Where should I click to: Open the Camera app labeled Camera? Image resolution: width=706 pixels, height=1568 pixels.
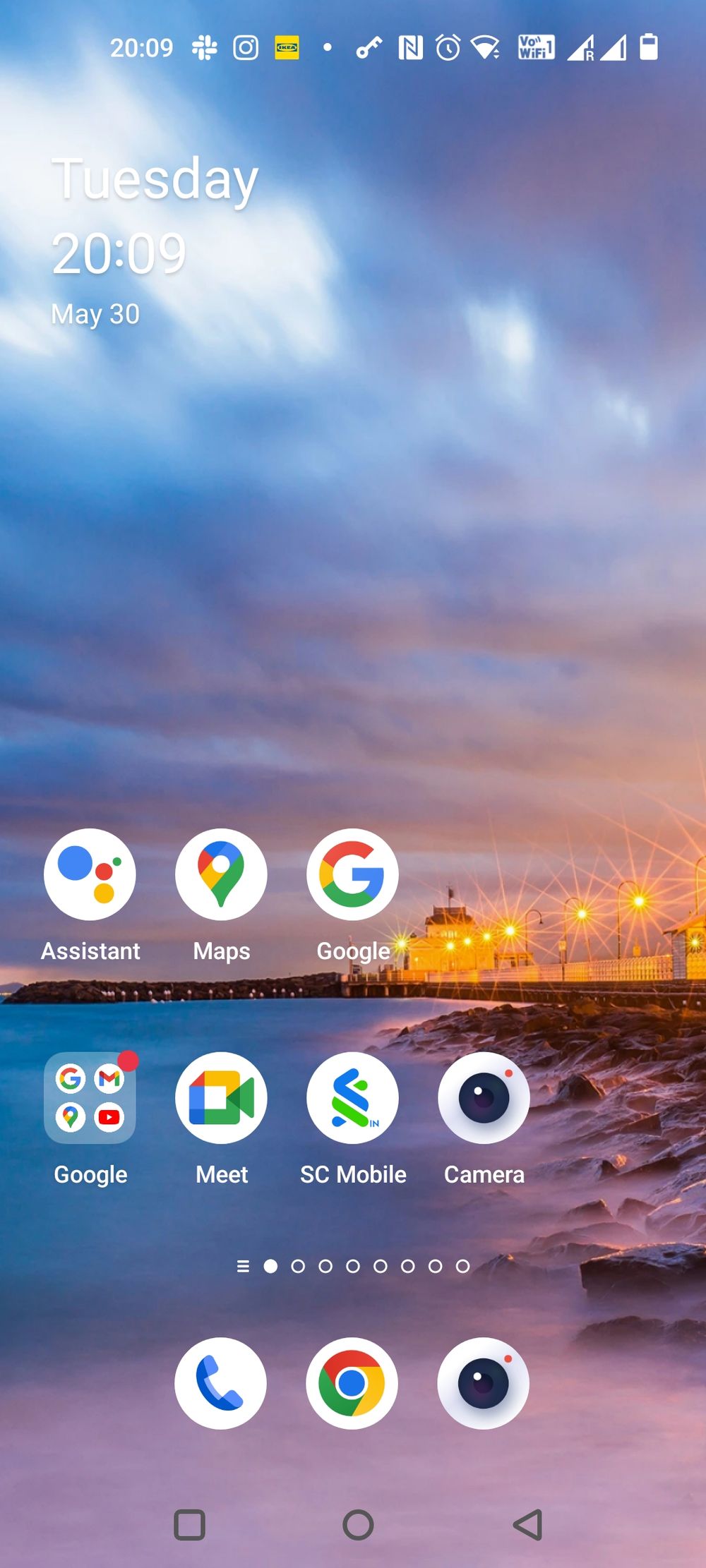coord(484,1097)
